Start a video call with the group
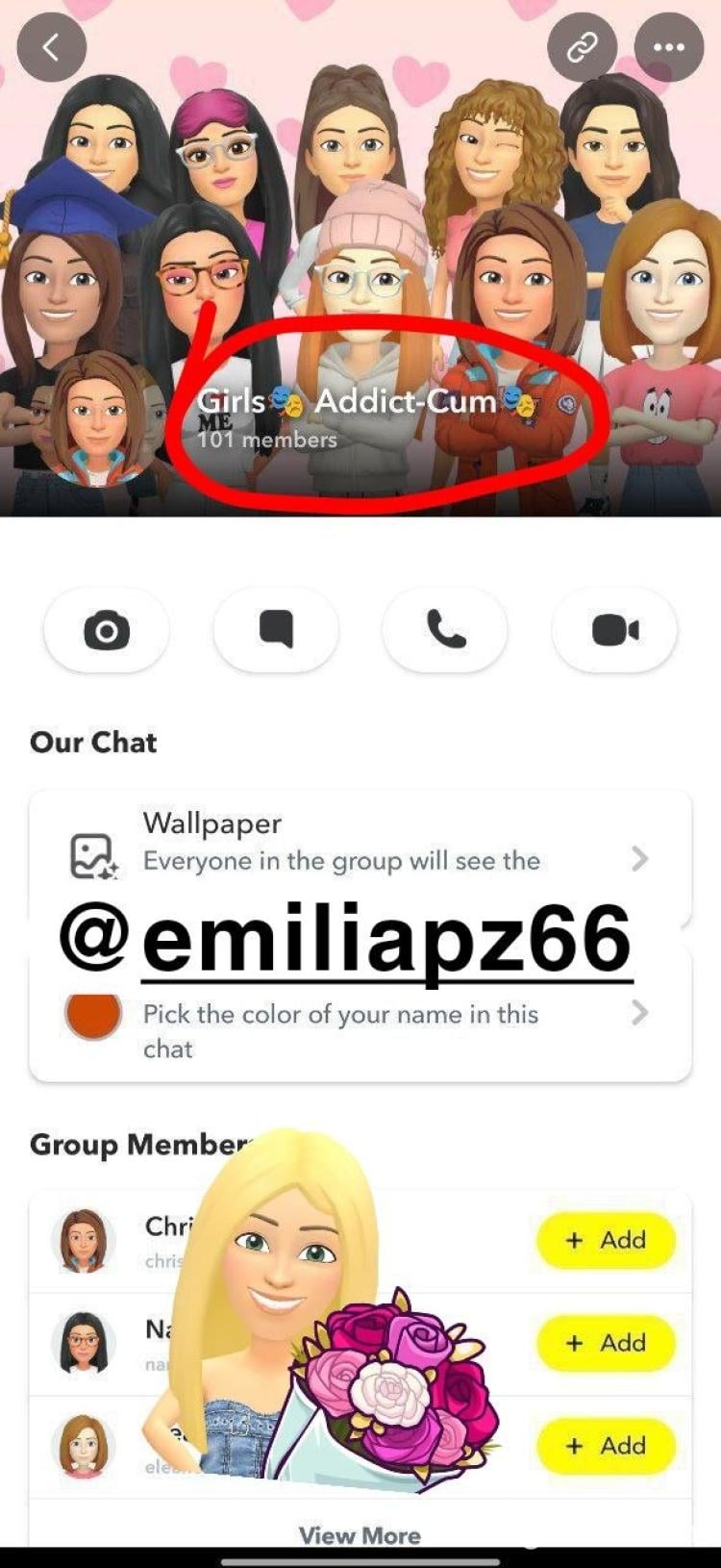 (x=615, y=631)
